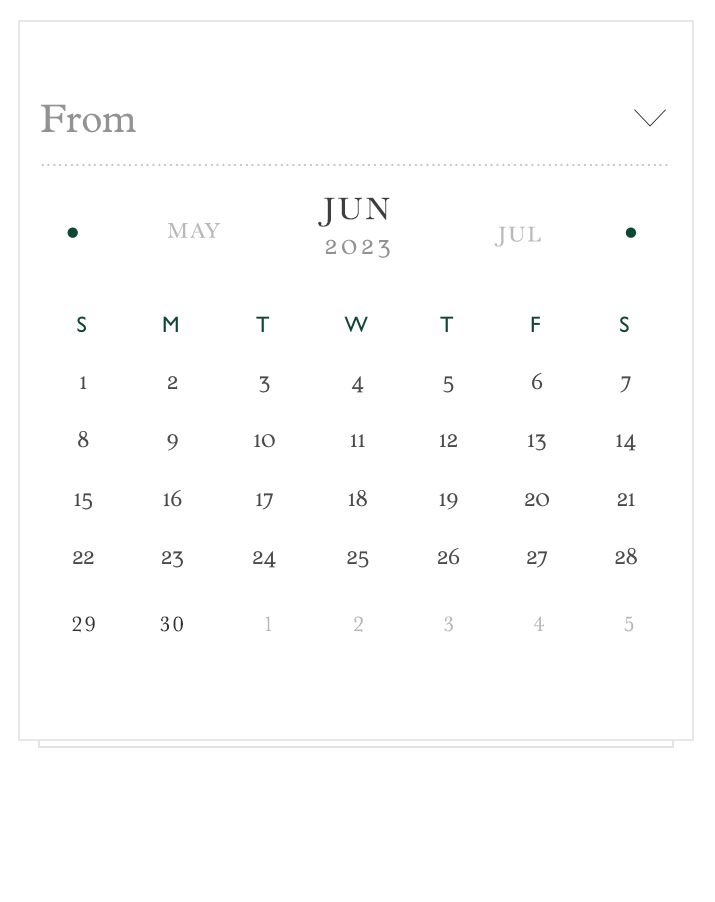
Task: Select June 18 on the calendar
Action: pos(357,499)
